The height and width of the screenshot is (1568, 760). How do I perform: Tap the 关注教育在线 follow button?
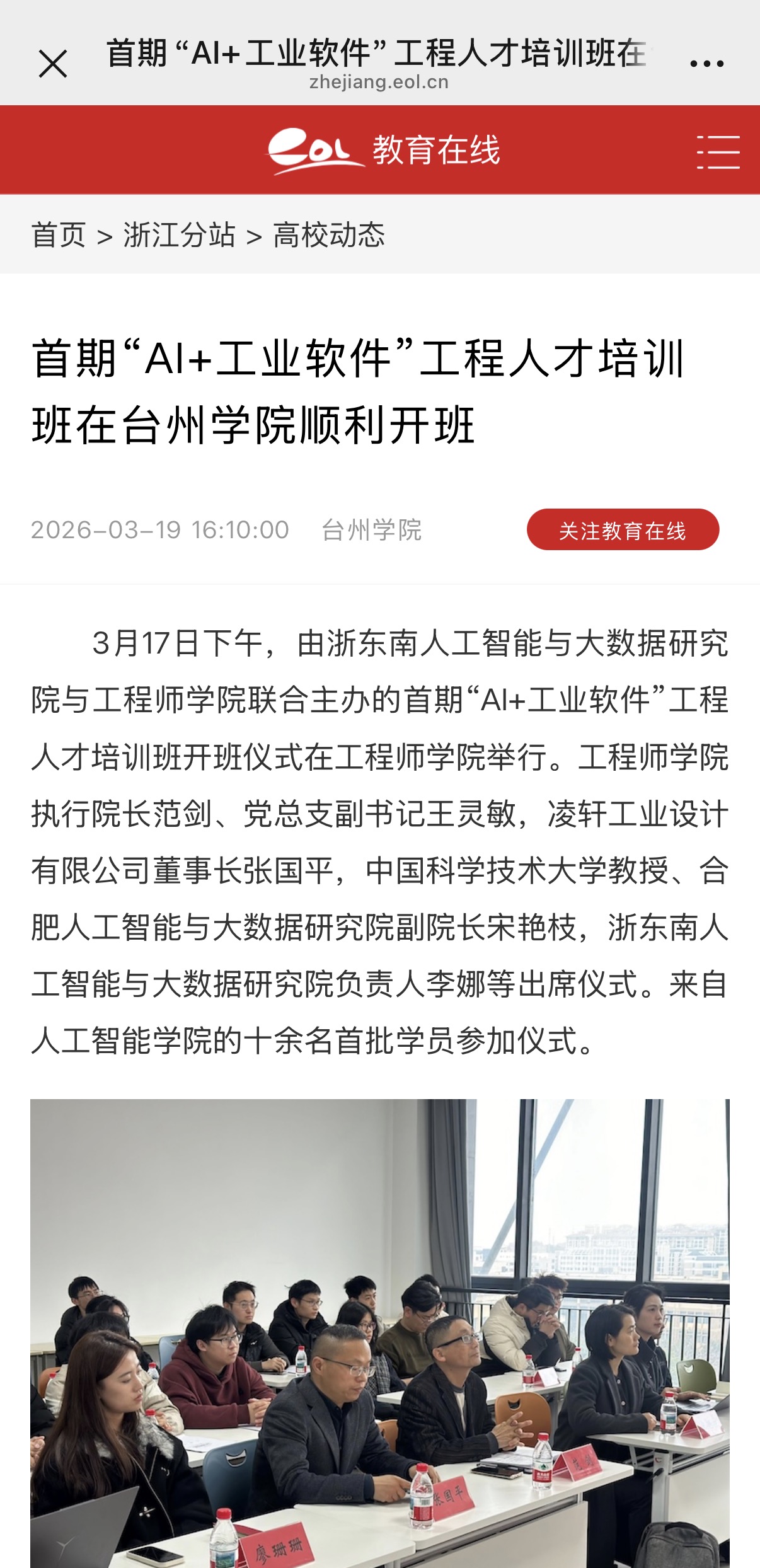point(622,530)
